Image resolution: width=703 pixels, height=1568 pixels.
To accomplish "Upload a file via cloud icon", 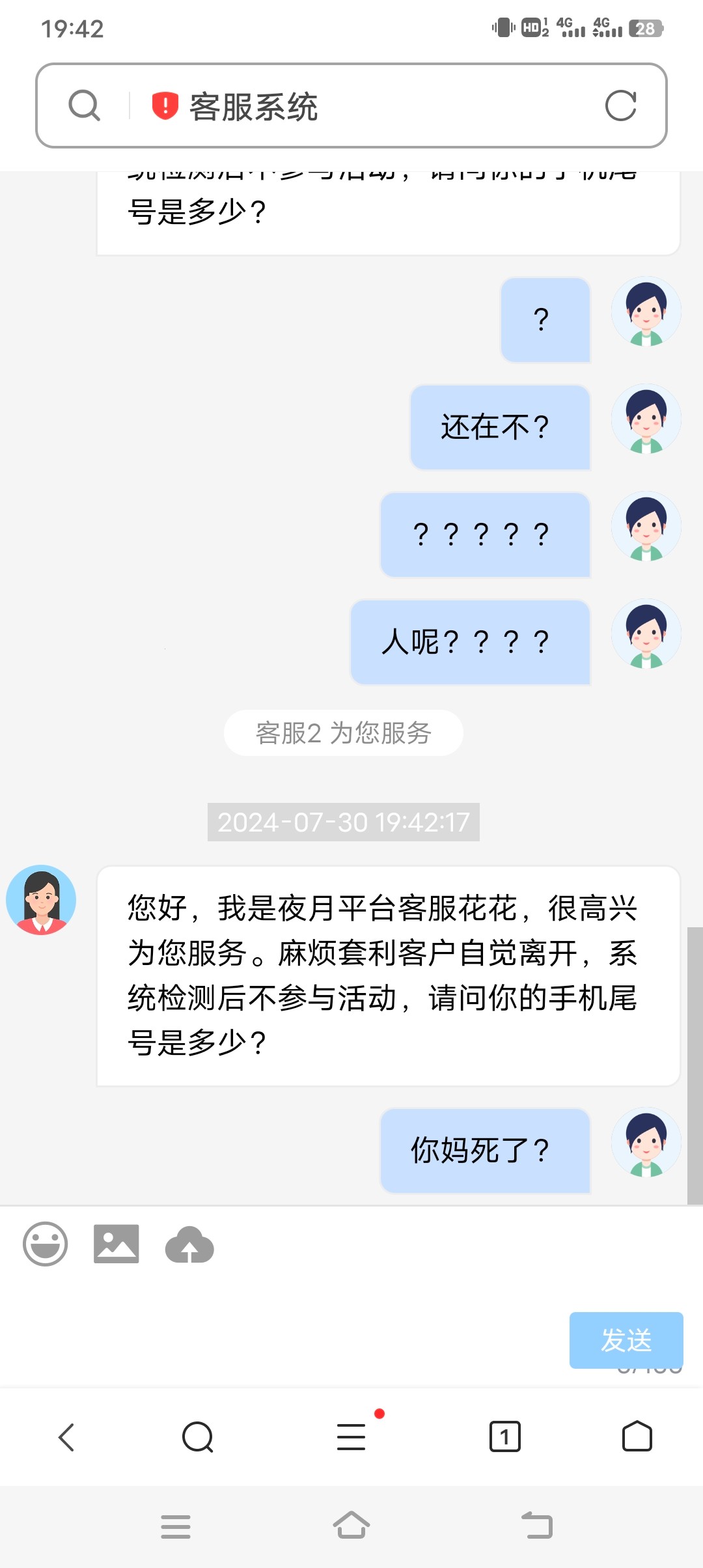I will tap(189, 1244).
